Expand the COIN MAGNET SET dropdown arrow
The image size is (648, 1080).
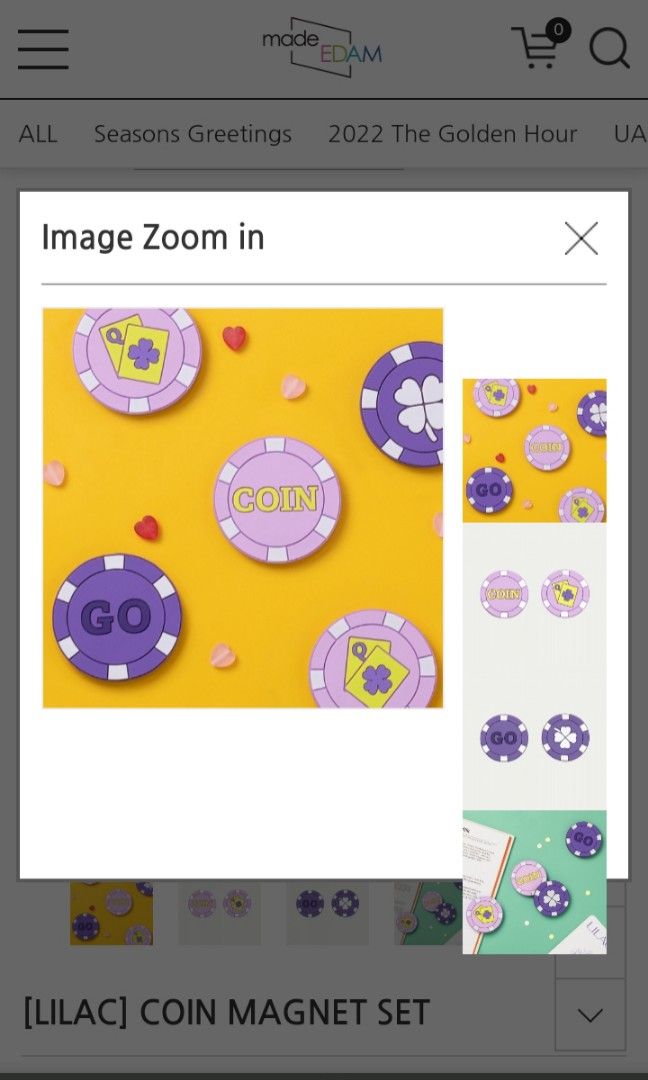[x=590, y=1015]
